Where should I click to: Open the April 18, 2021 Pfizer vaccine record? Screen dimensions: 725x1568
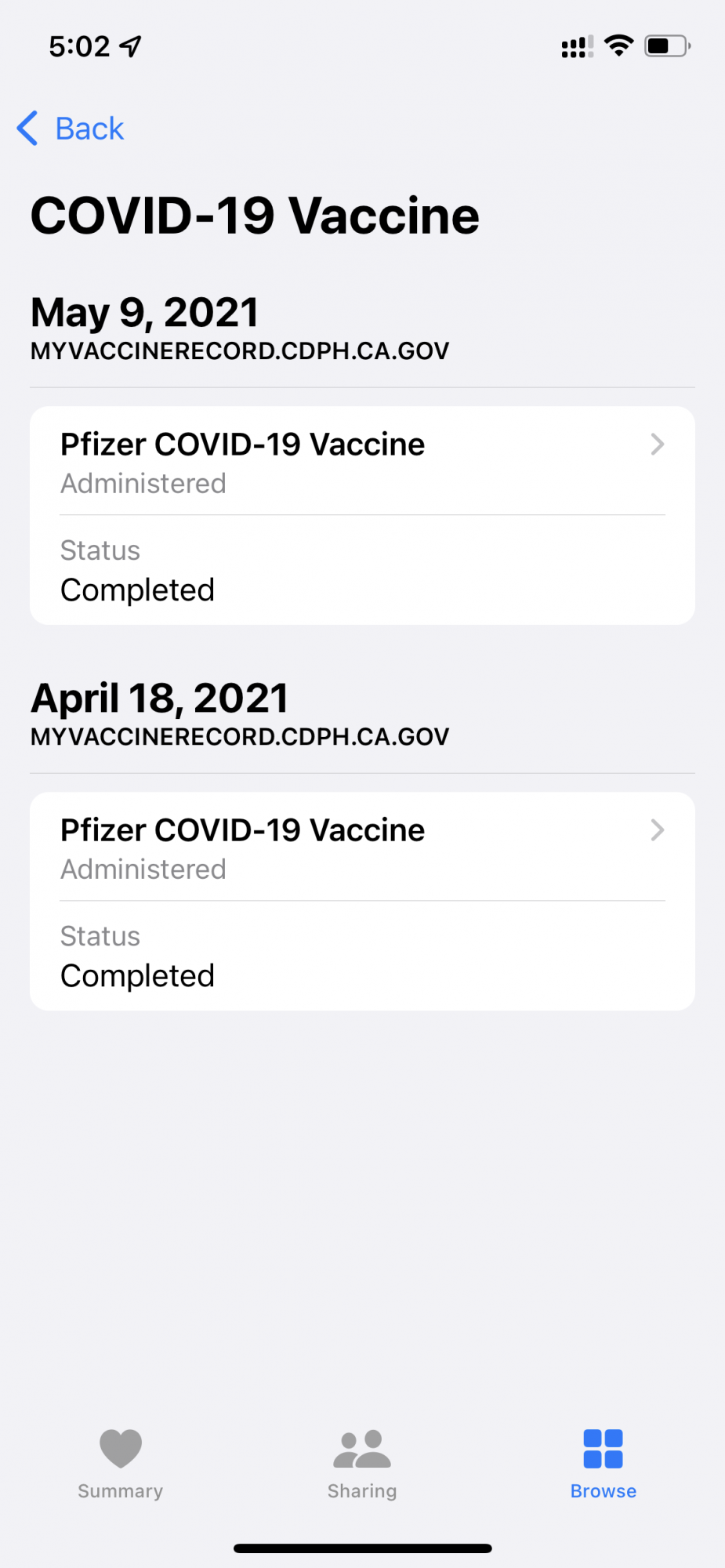(x=361, y=847)
